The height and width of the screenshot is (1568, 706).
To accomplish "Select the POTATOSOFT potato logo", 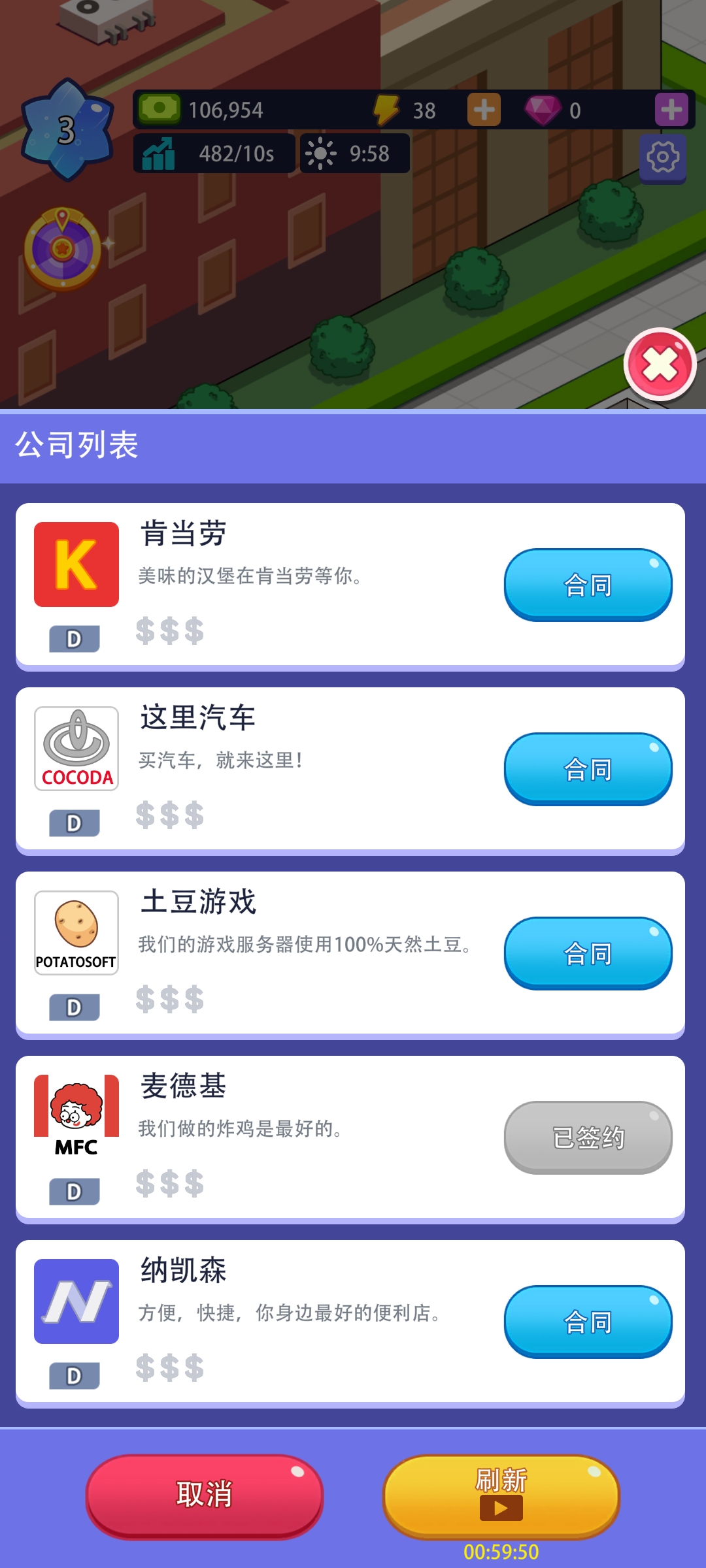I will point(76,932).
